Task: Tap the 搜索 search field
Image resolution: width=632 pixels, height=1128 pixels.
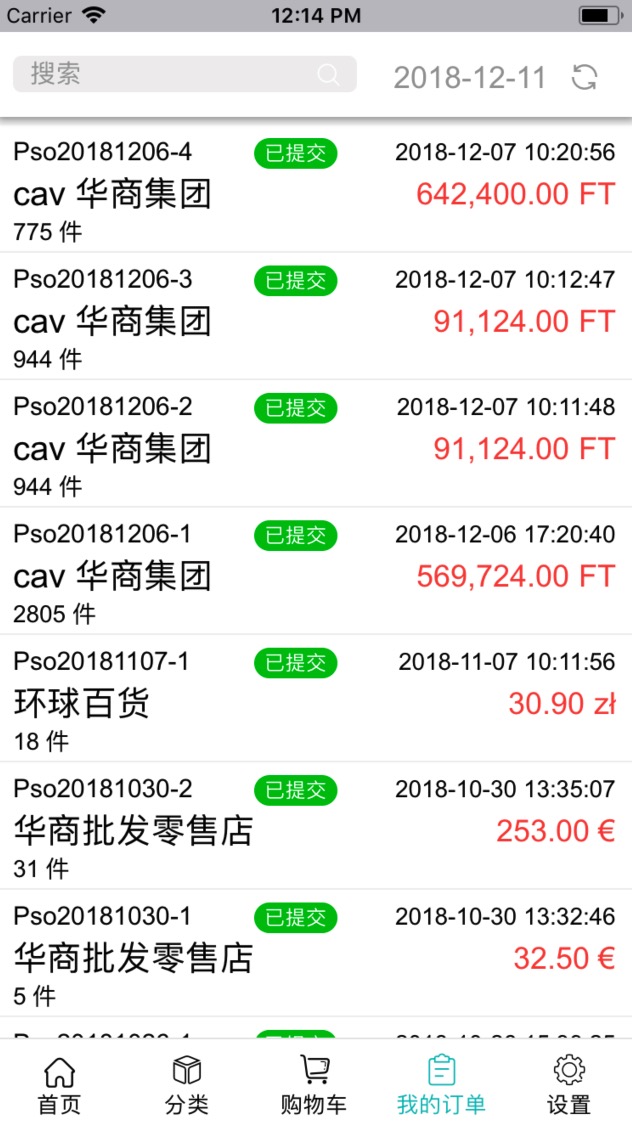Action: (x=184, y=75)
